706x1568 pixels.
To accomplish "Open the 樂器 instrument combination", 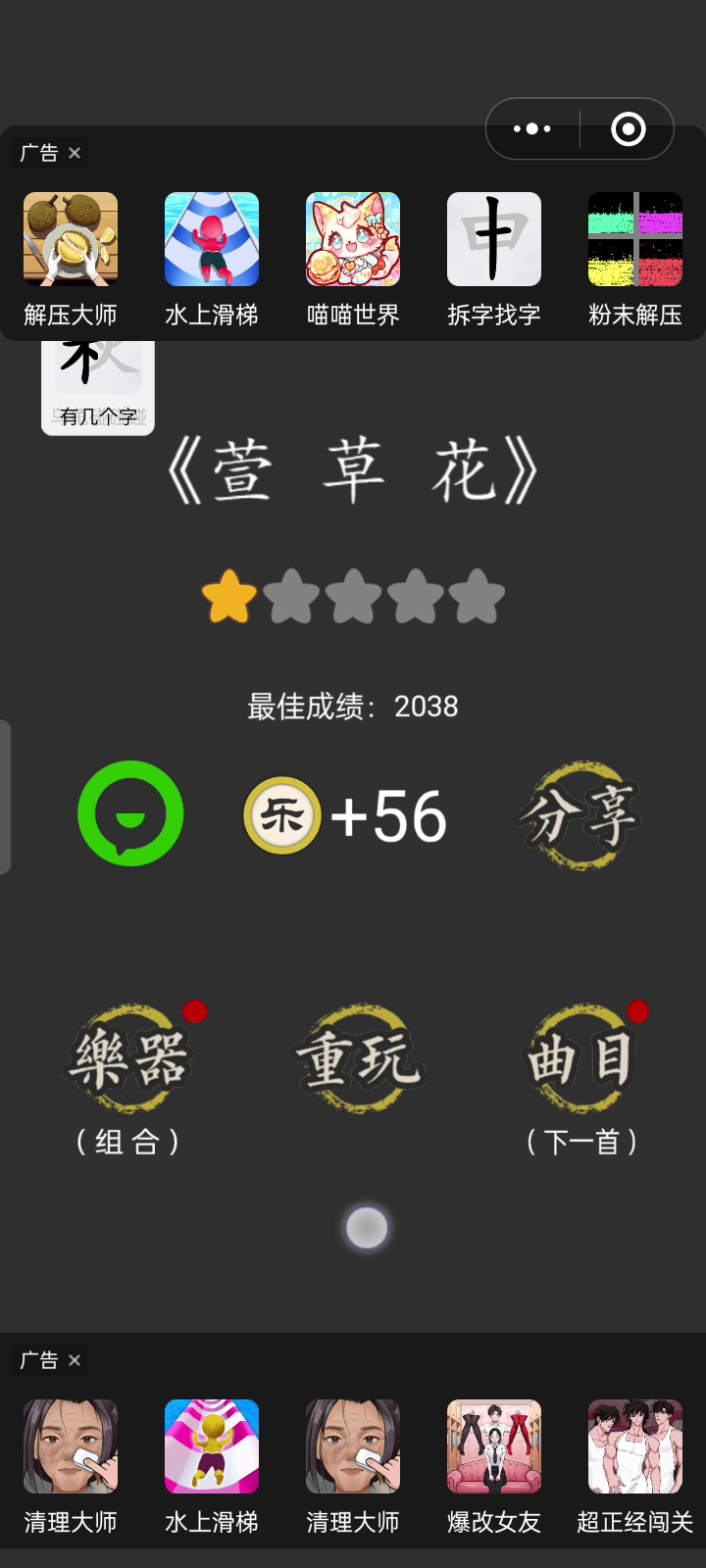I will click(128, 1060).
